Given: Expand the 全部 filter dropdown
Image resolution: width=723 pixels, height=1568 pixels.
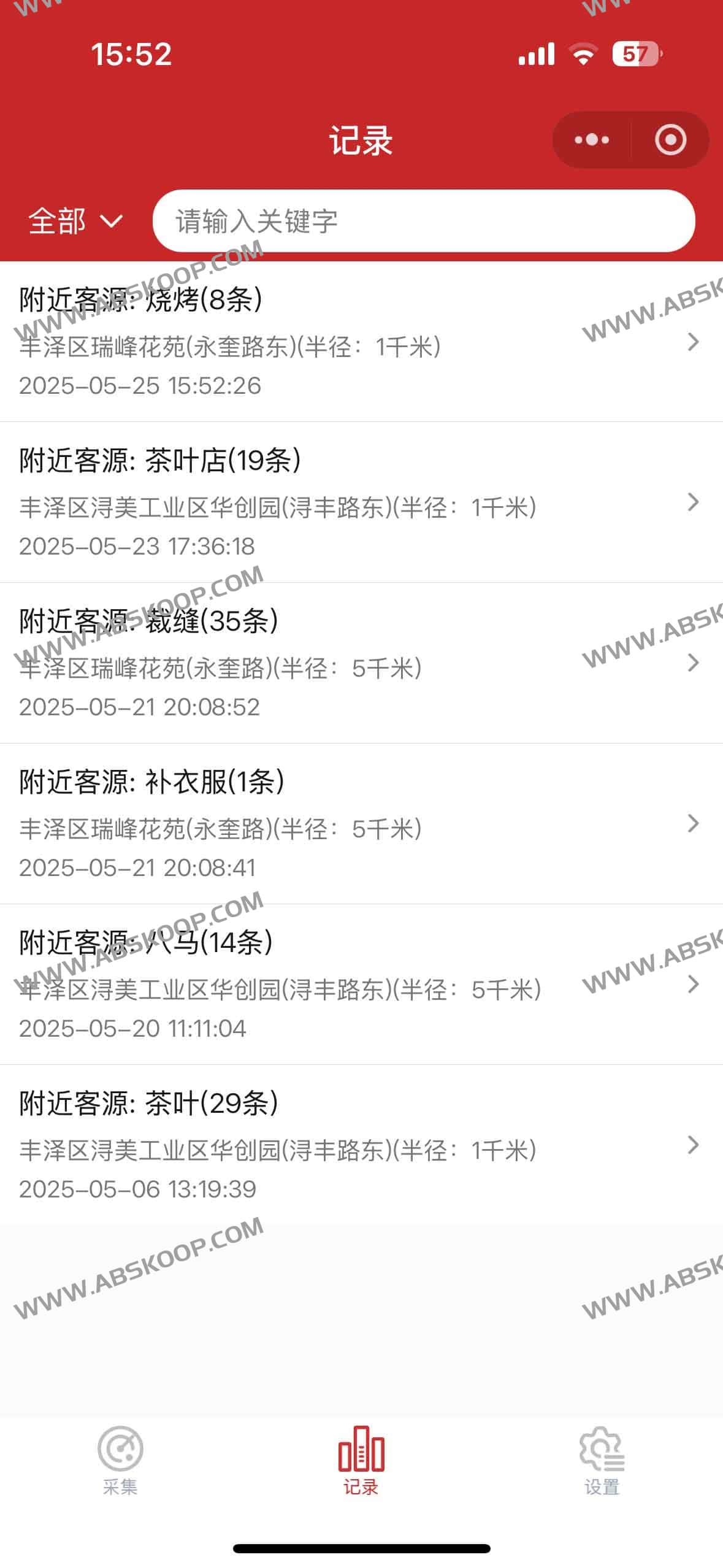Looking at the screenshot, I should coord(75,221).
